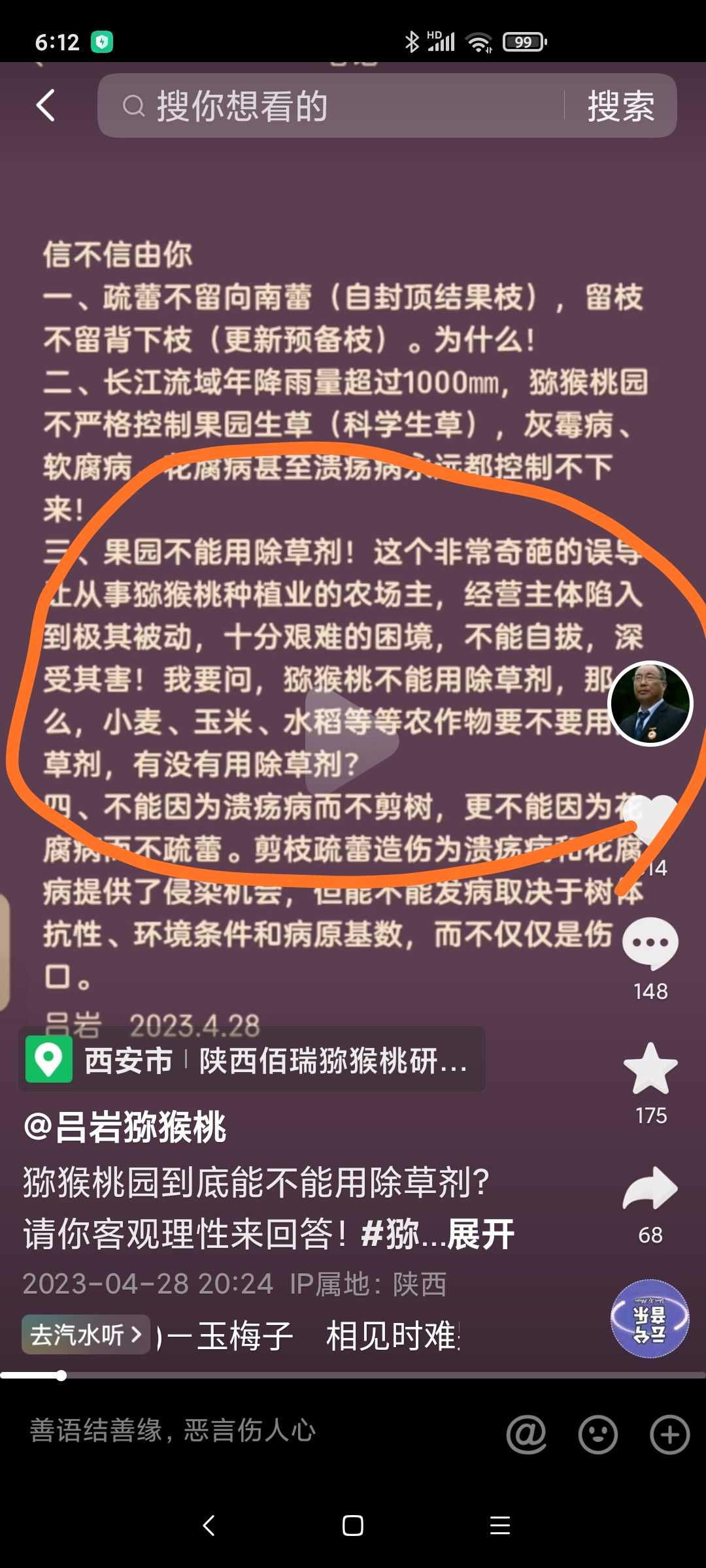Tap the video progress bar
This screenshot has width=706, height=1568.
[x=353, y=1375]
